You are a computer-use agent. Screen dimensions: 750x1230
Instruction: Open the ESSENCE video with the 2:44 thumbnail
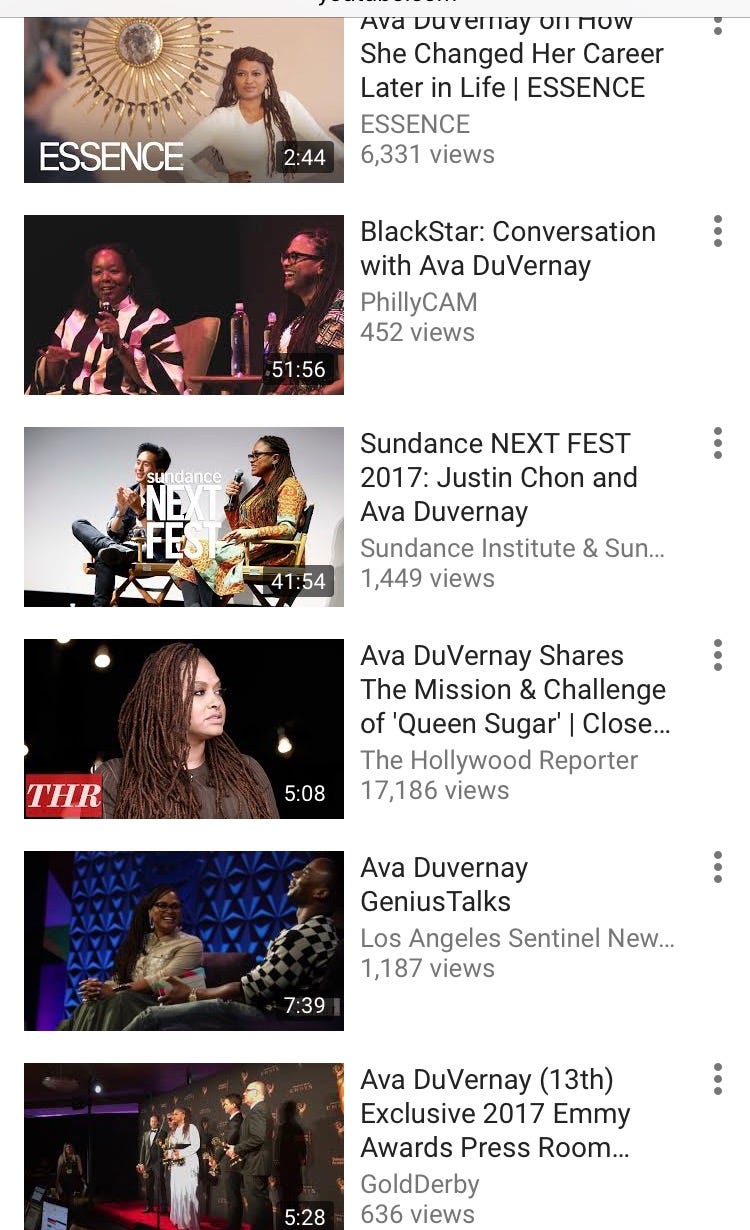(184, 100)
